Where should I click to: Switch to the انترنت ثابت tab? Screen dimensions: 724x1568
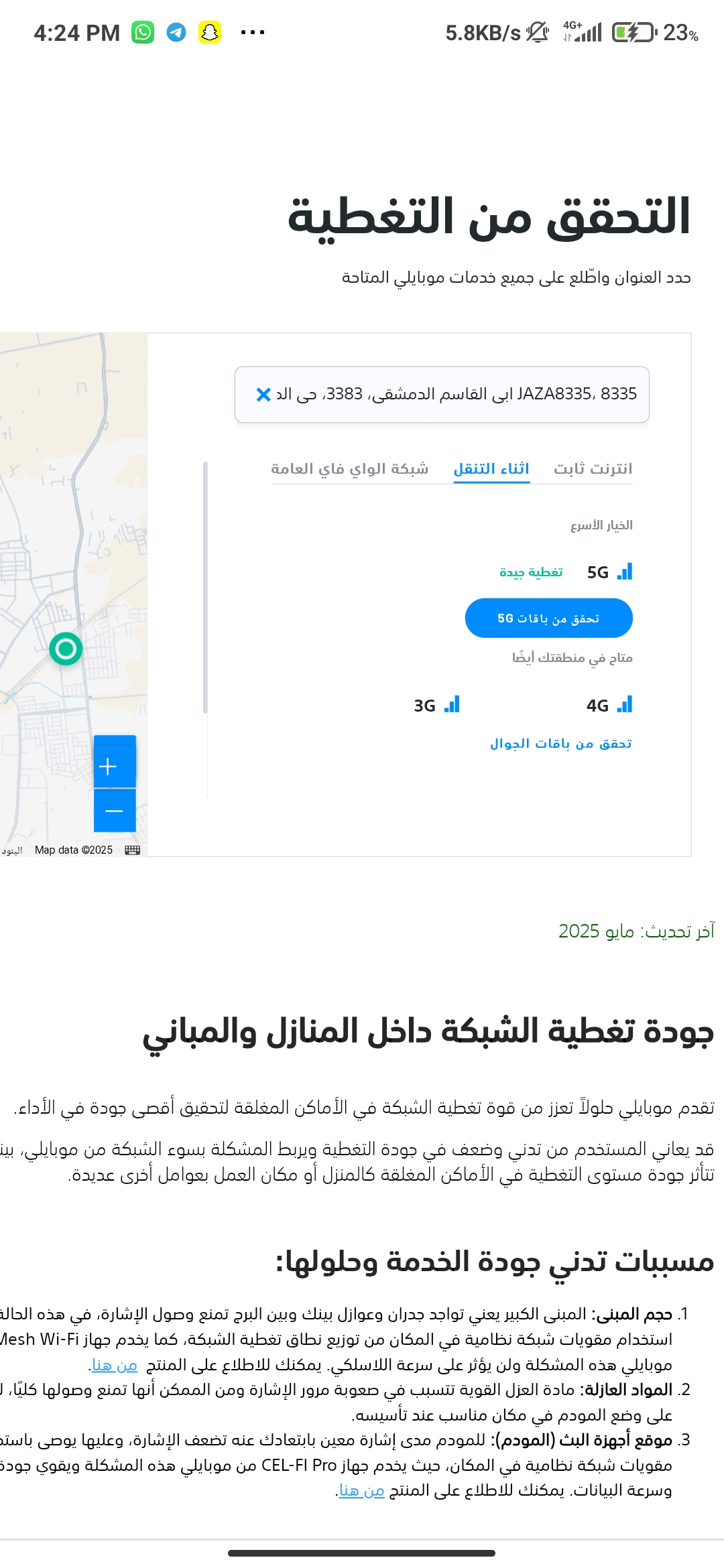pyautogui.click(x=593, y=468)
